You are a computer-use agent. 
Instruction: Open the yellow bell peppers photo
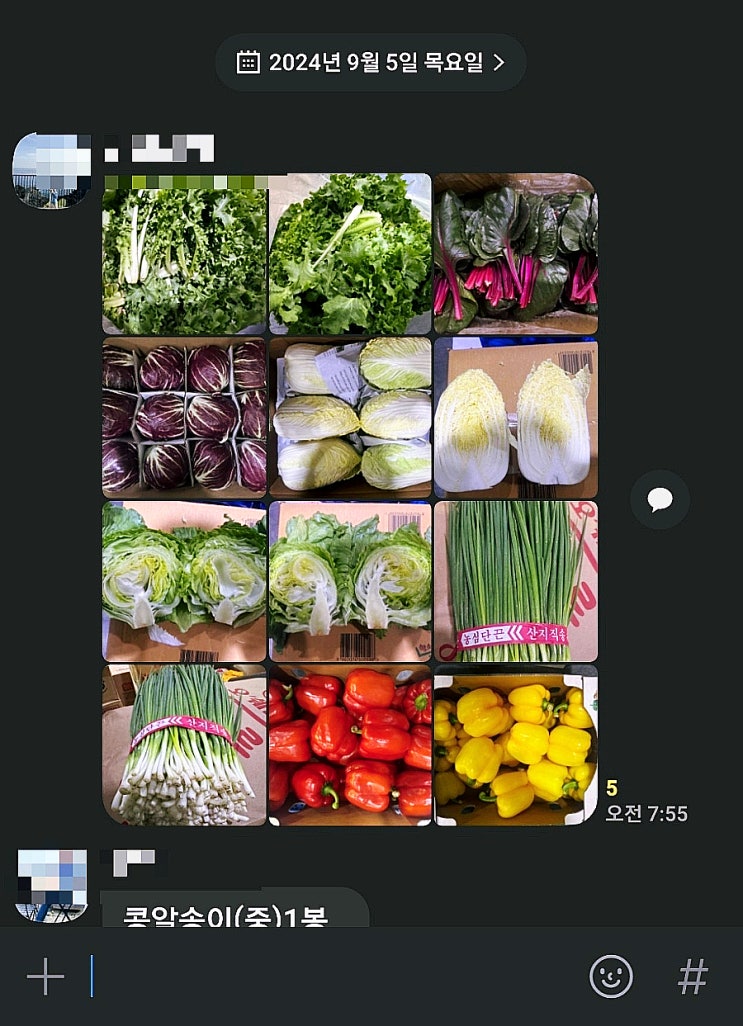click(515, 746)
